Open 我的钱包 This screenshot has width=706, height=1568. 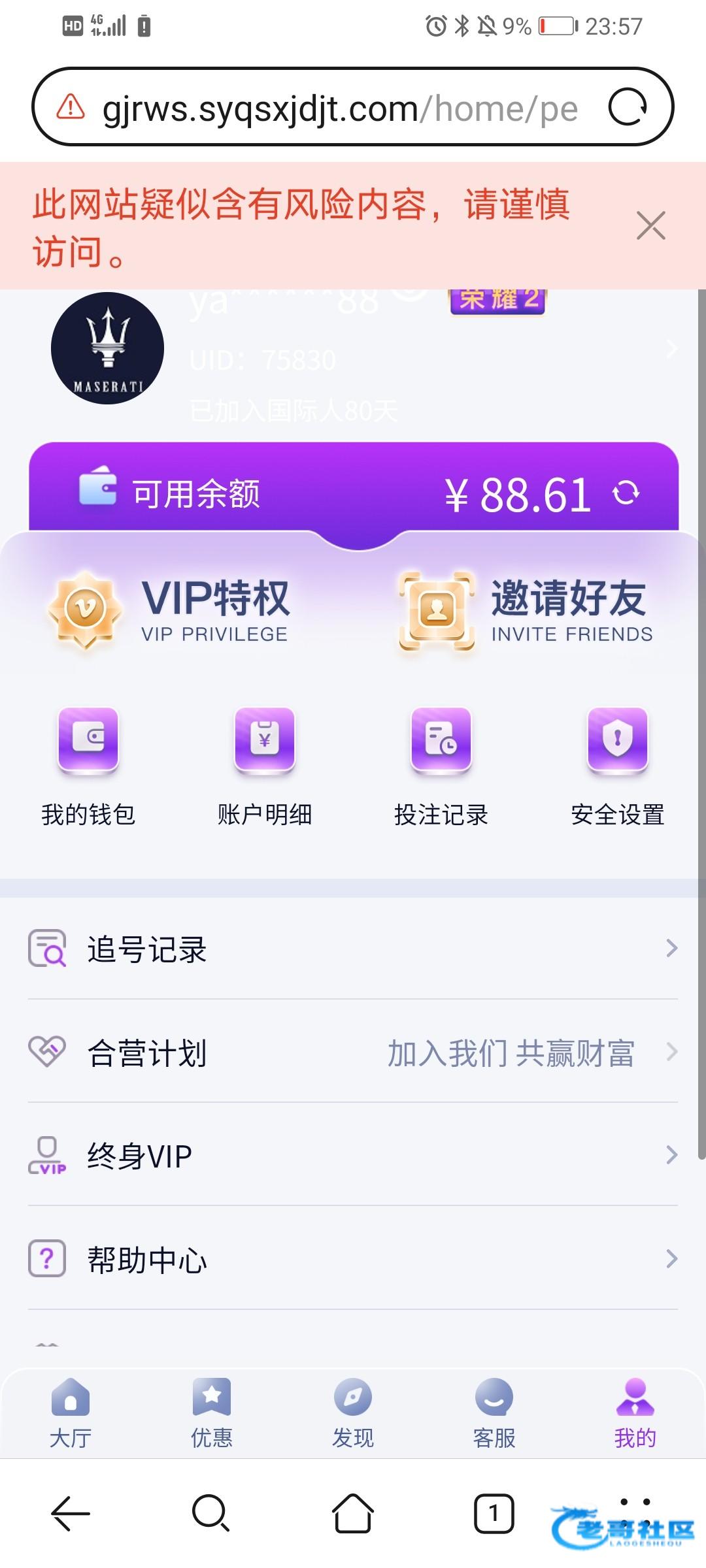pos(88,768)
